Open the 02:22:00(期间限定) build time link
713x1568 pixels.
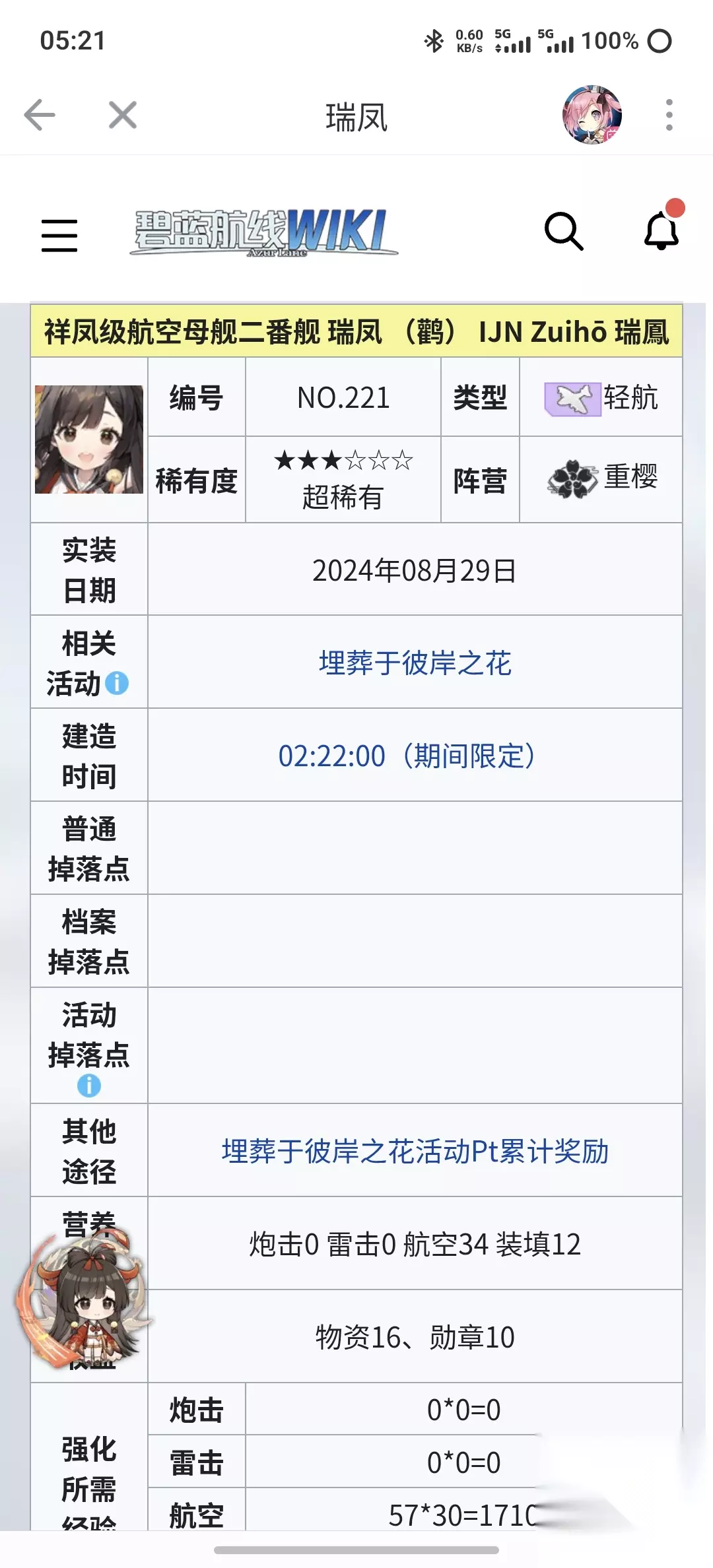(407, 756)
